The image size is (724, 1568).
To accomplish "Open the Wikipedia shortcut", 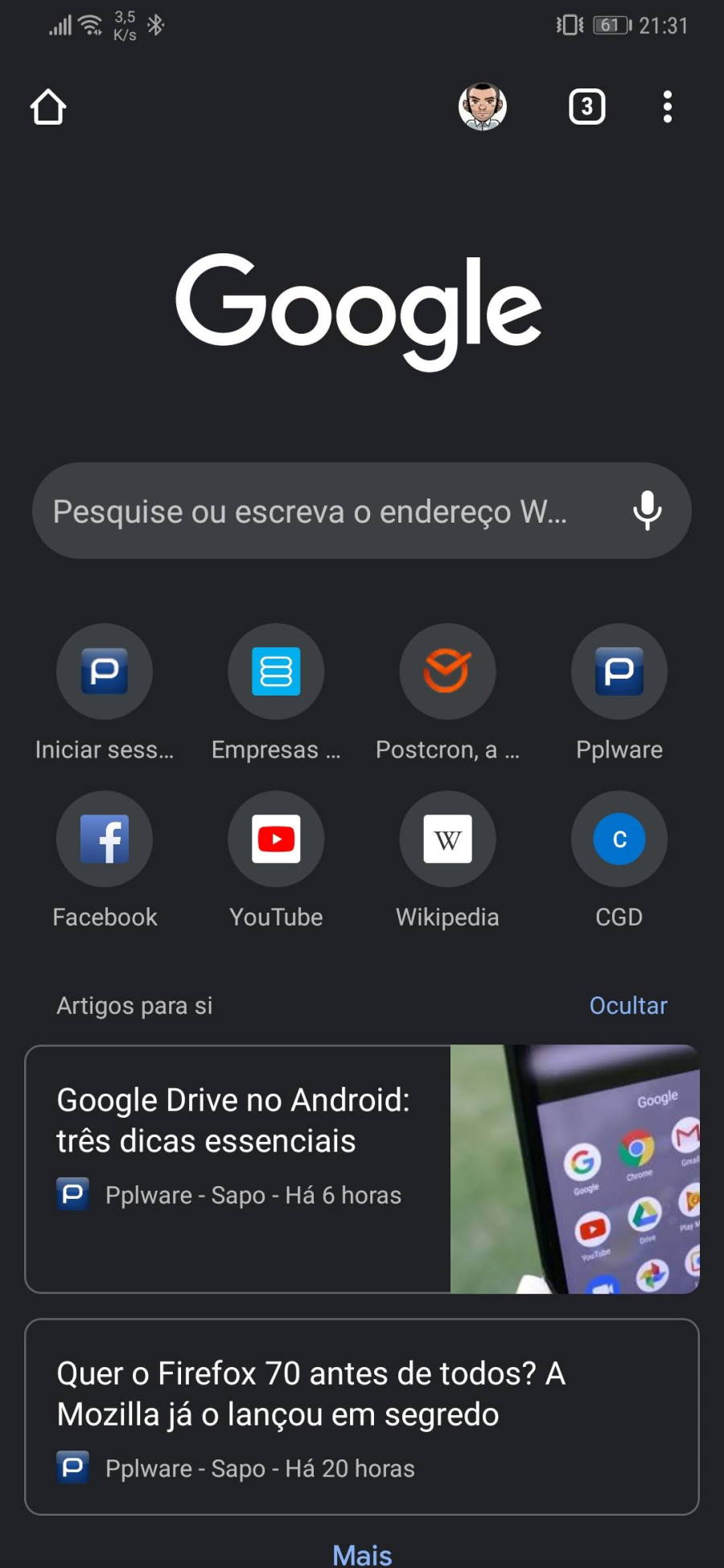I will (447, 839).
